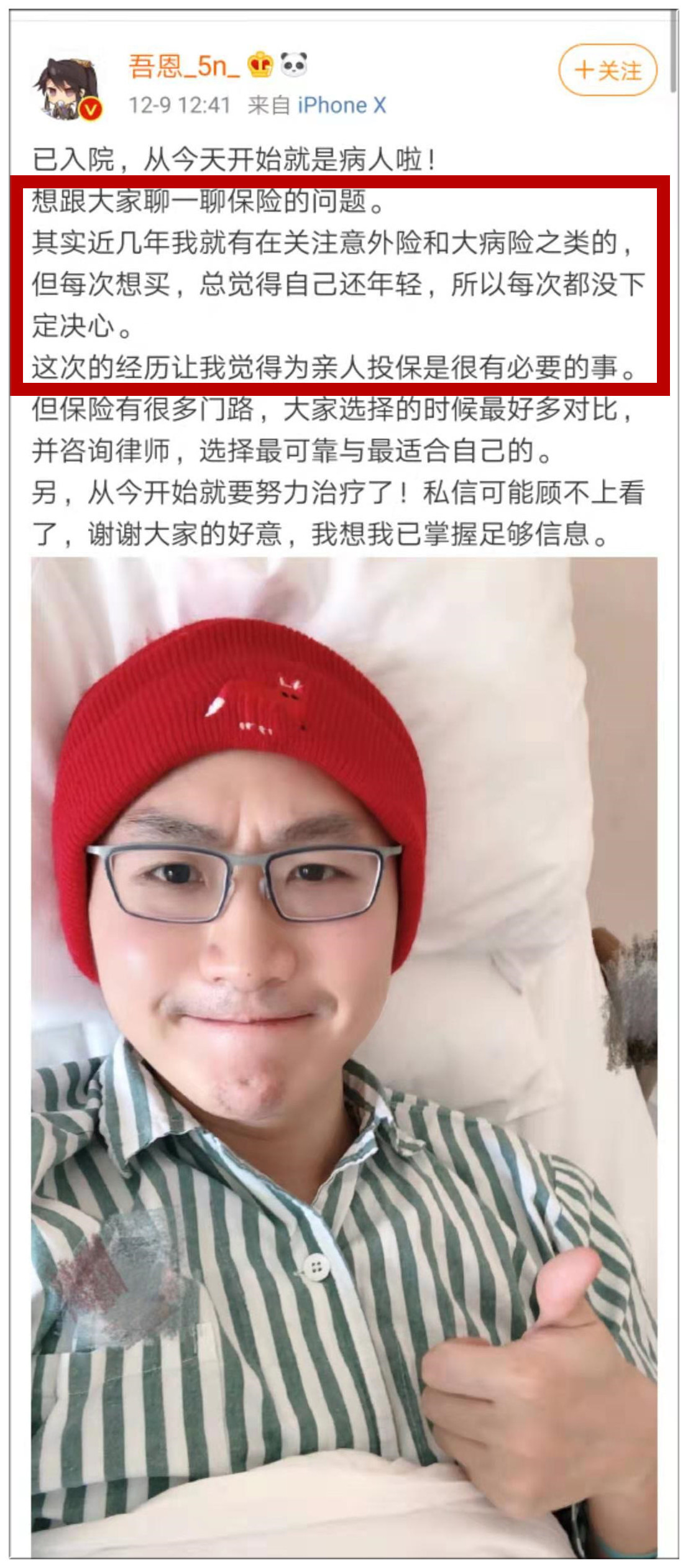Screen dimensions: 688x1568
Task: Open the profile avatar of 吾恩_5n_
Action: tap(67, 87)
